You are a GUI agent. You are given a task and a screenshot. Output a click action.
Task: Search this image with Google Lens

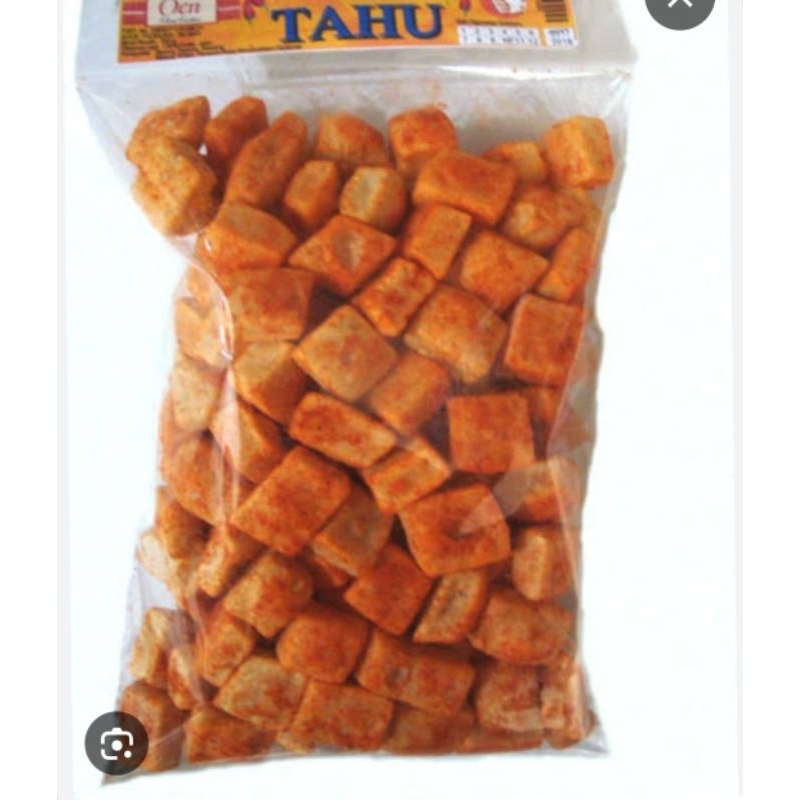click(116, 742)
